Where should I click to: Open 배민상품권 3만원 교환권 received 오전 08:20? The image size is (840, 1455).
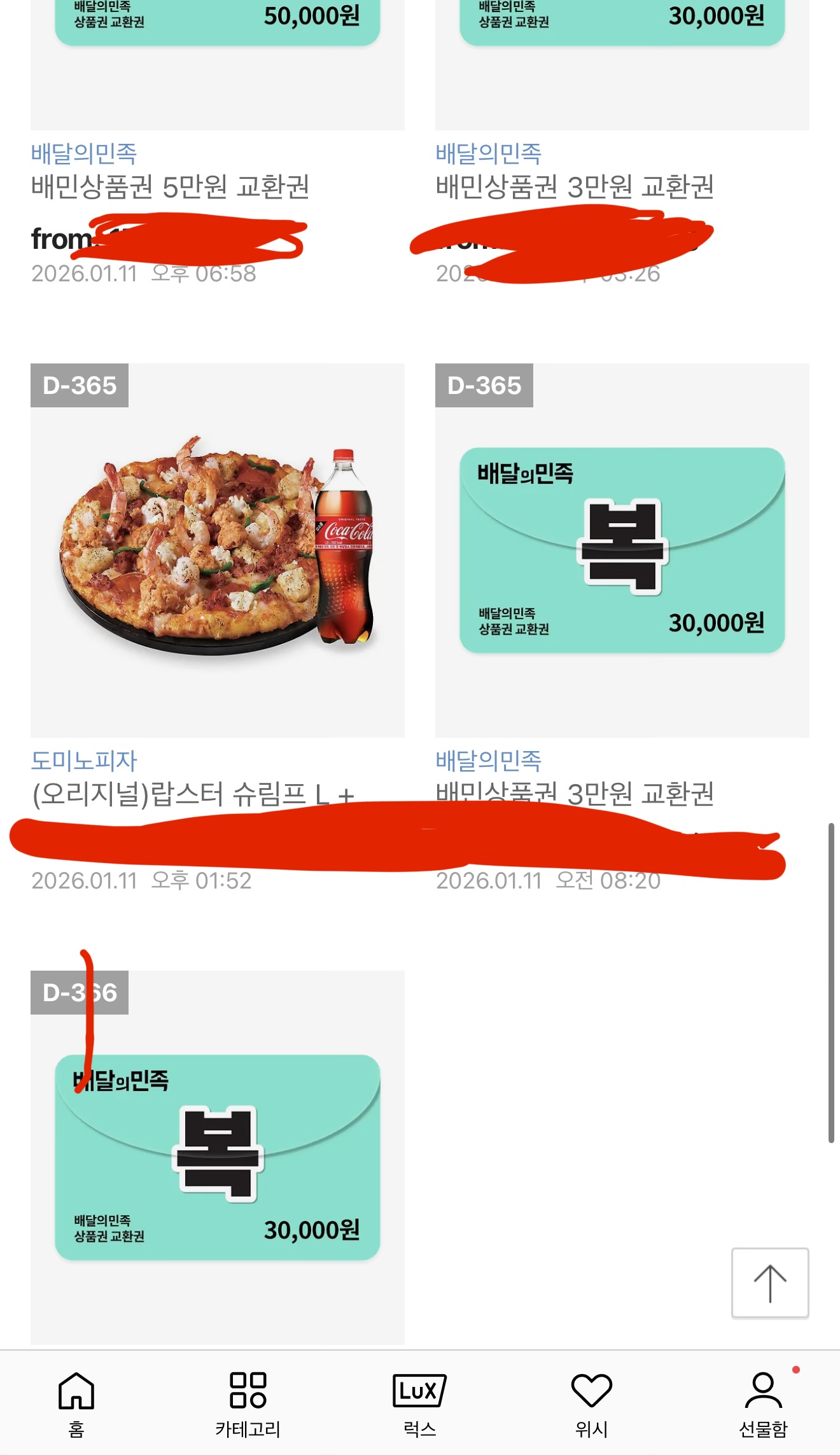(622, 551)
